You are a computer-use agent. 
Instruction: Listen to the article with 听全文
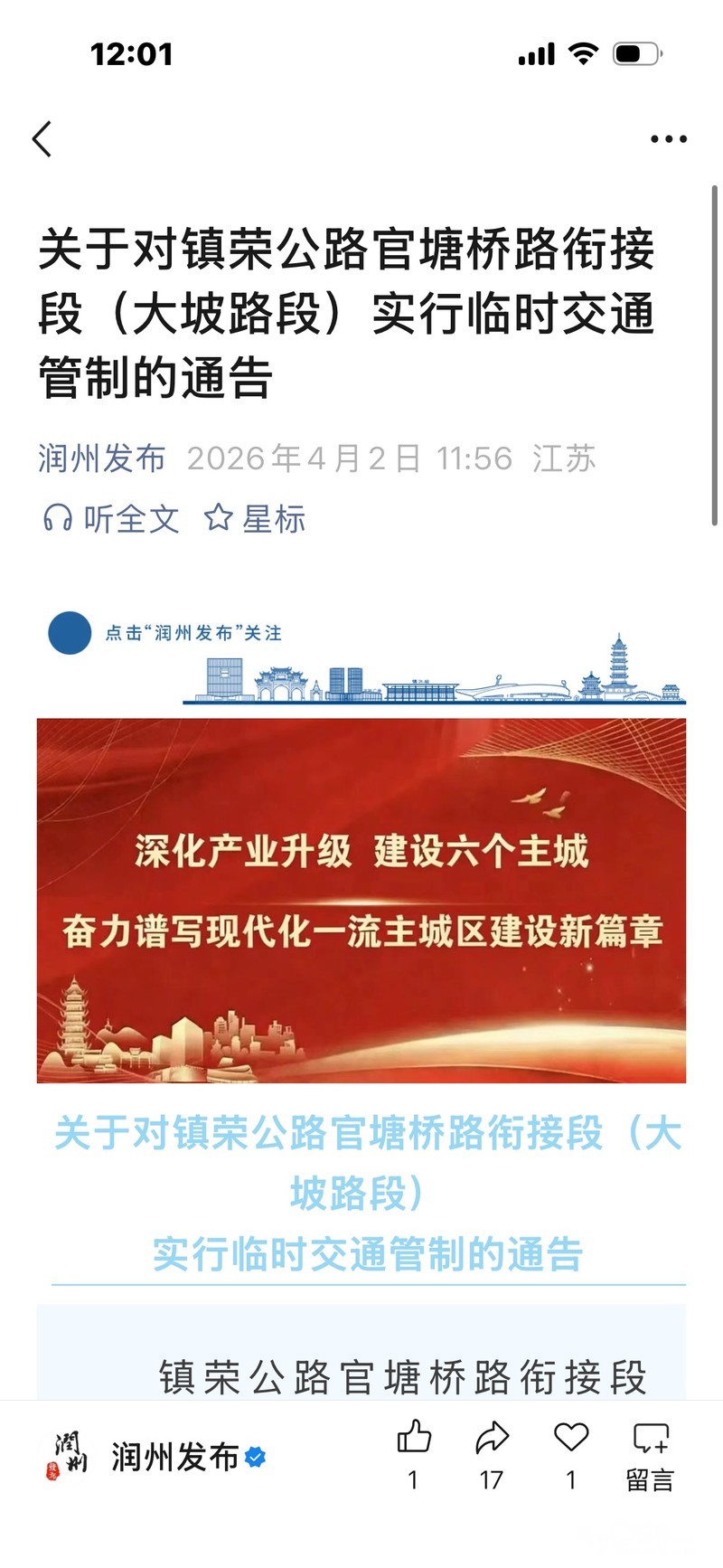112,519
